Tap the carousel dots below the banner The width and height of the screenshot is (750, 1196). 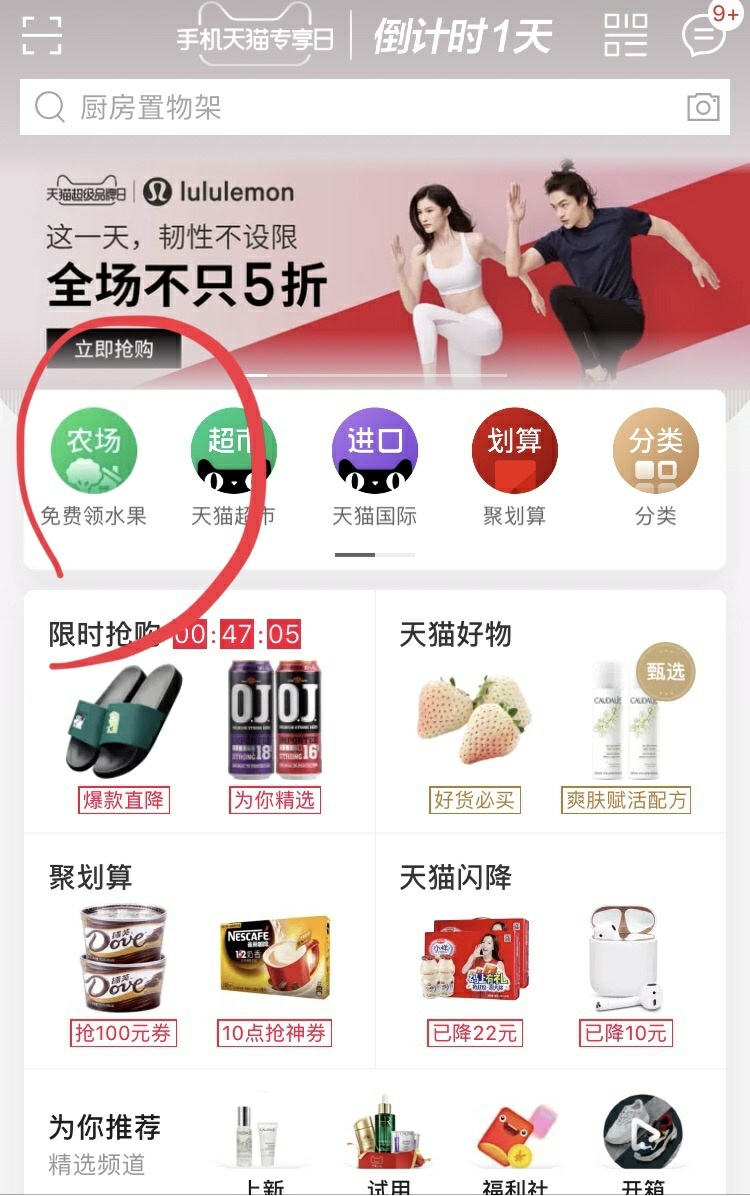pyautogui.click(x=375, y=552)
